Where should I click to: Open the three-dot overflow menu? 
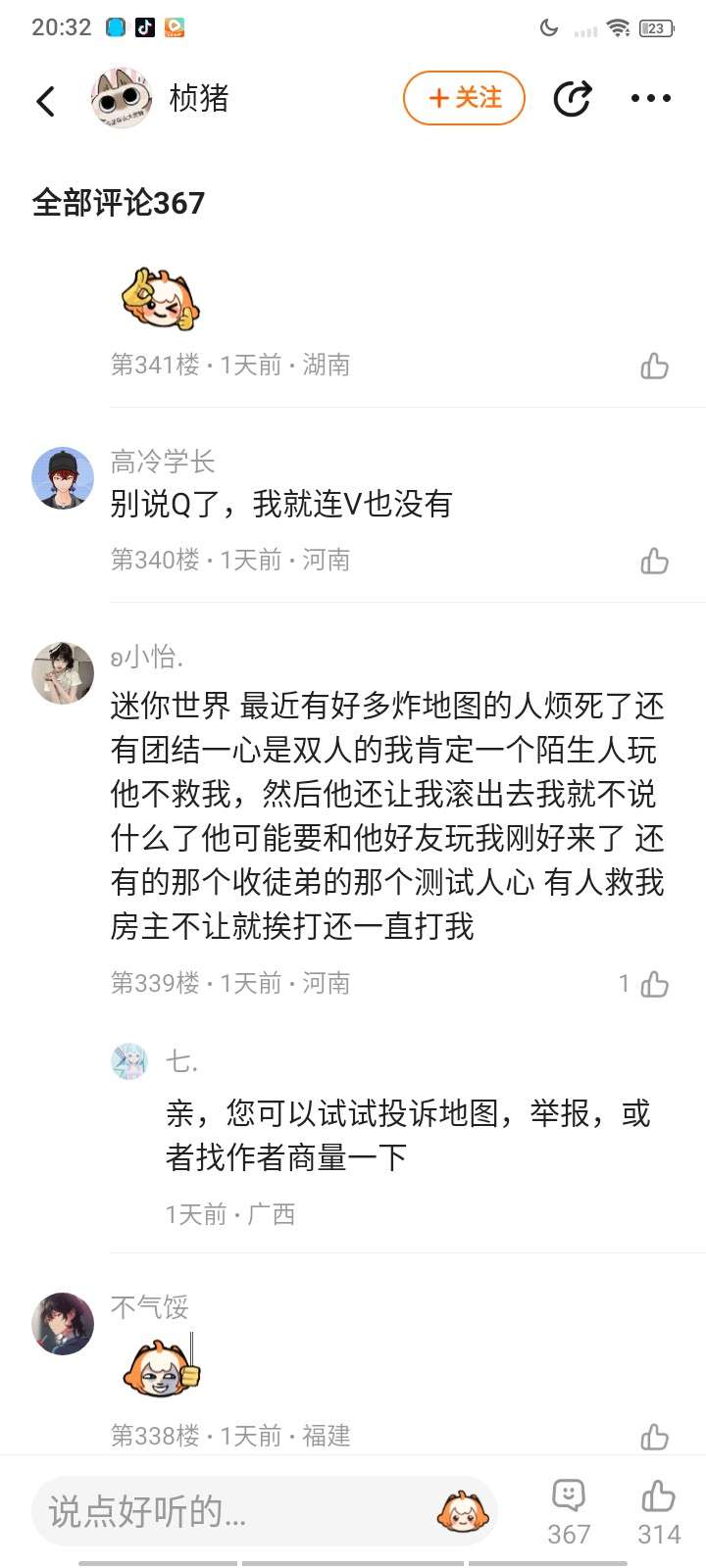coord(651,99)
